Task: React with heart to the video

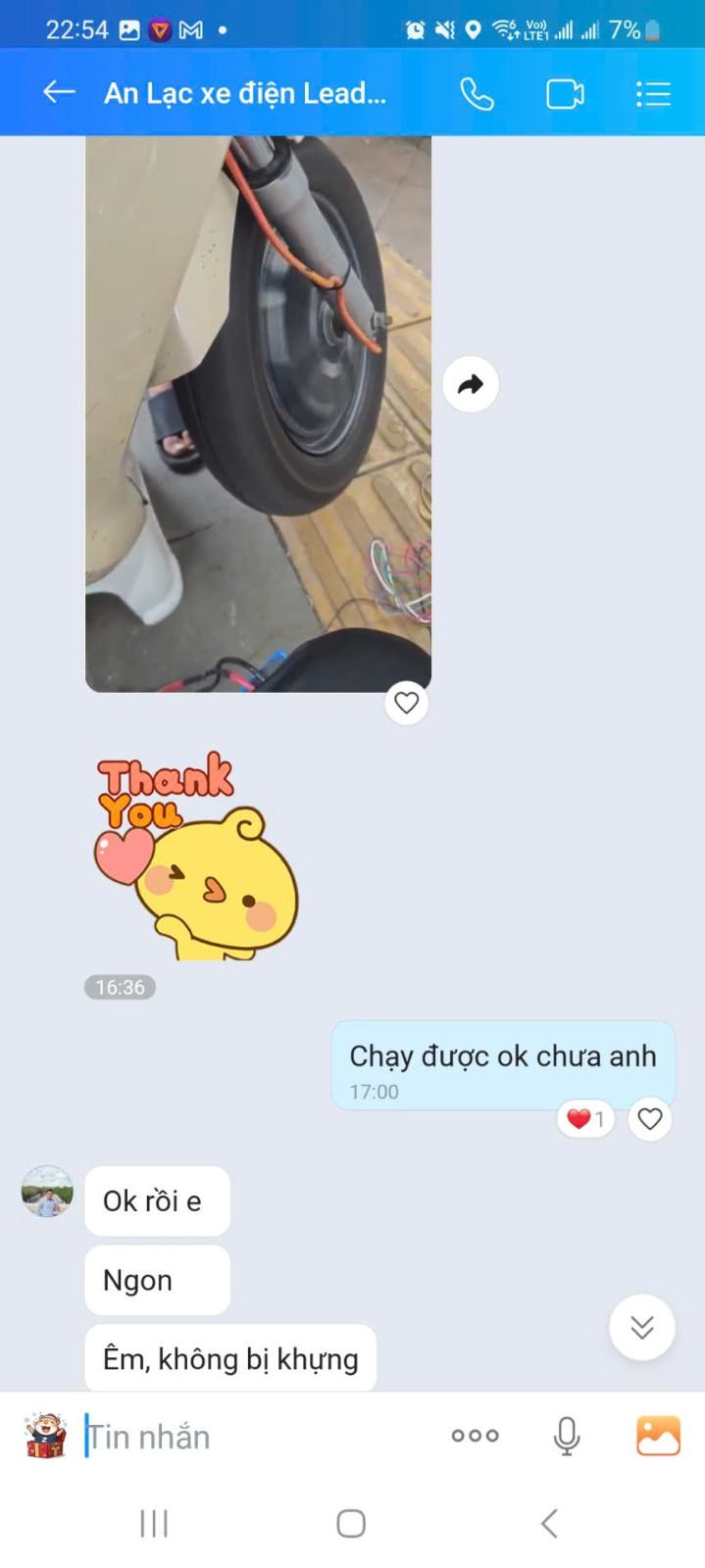Action: 406,703
